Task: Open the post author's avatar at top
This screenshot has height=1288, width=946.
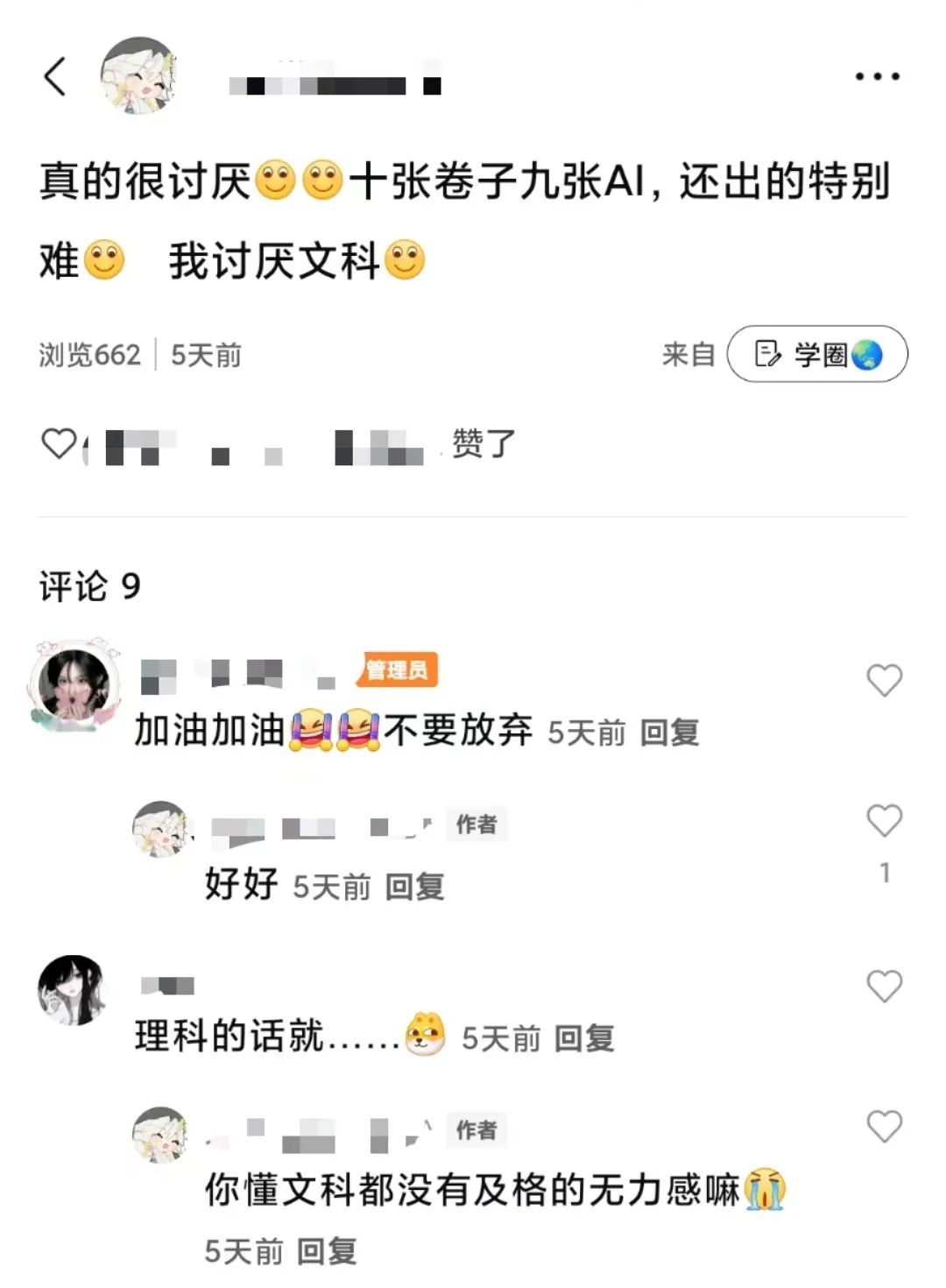Action: pyautogui.click(x=139, y=76)
